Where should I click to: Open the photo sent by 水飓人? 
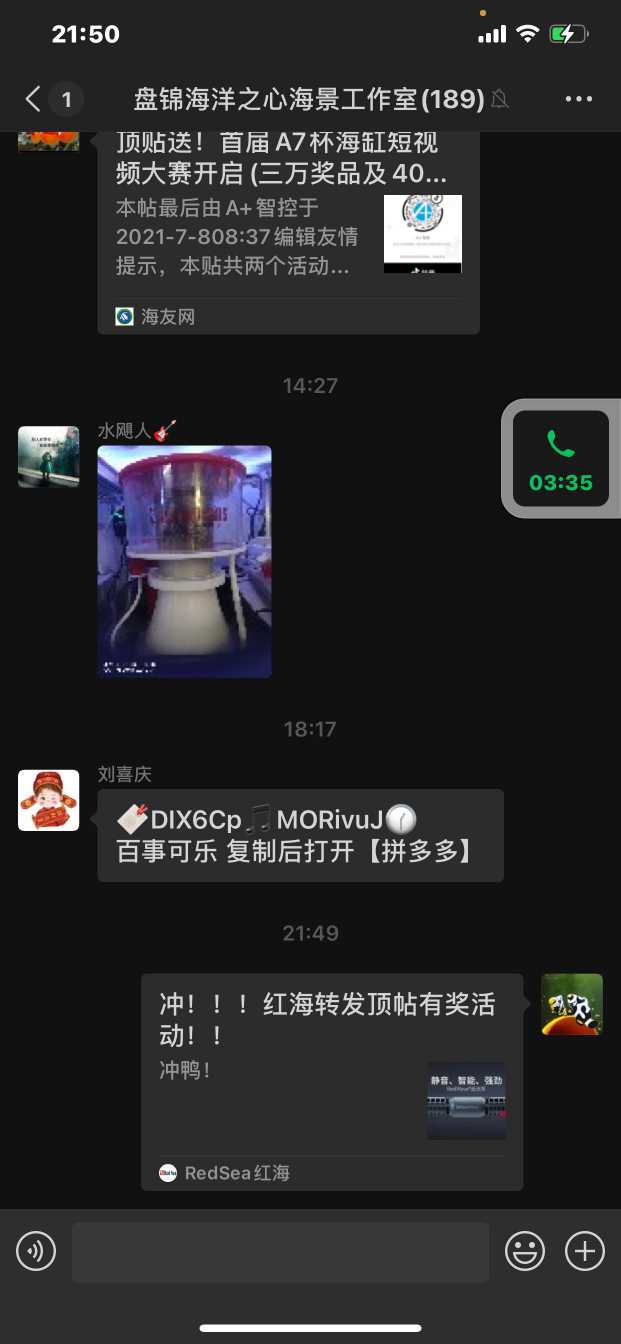[x=185, y=561]
